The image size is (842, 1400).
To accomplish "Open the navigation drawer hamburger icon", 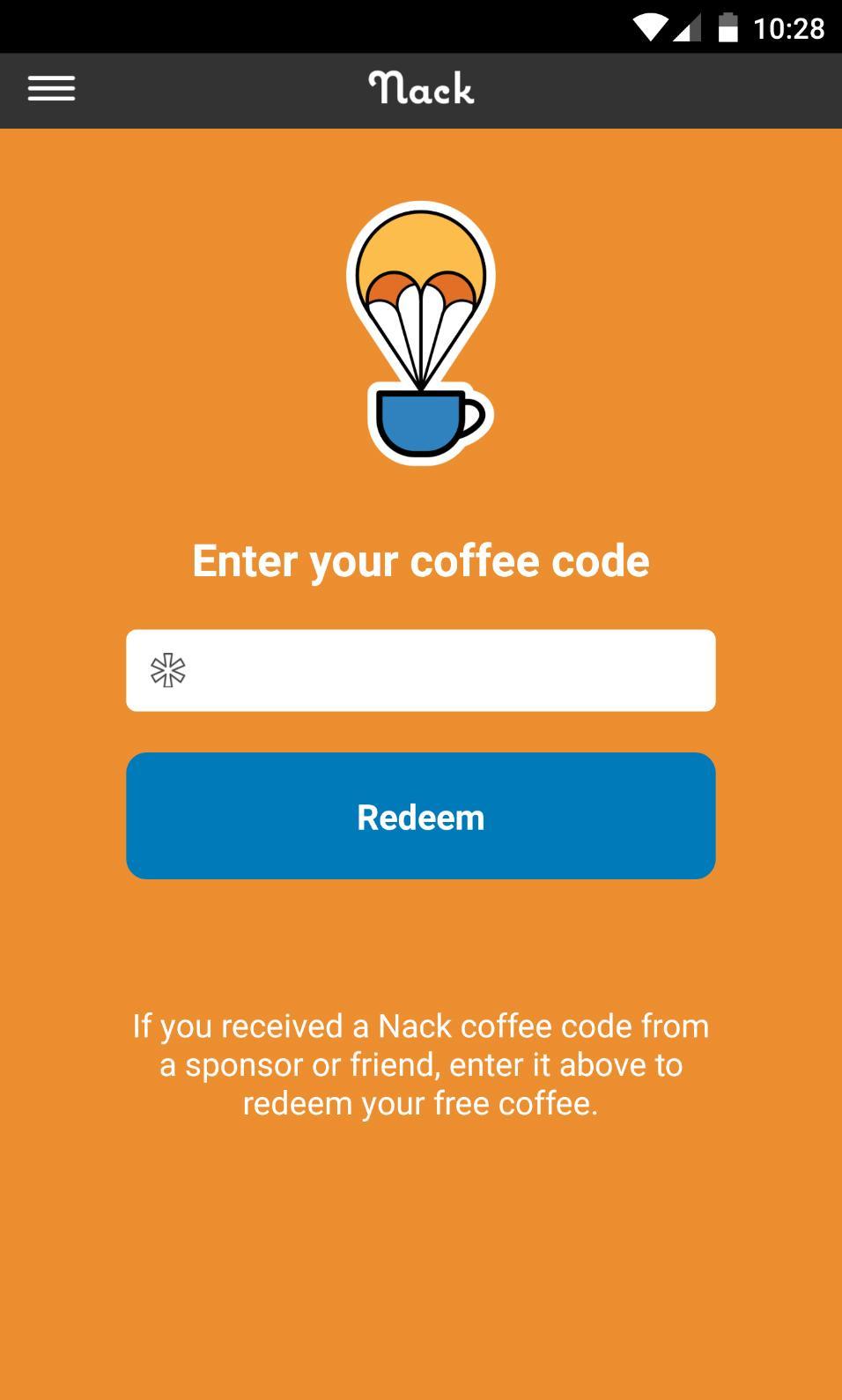I will coord(50,89).
